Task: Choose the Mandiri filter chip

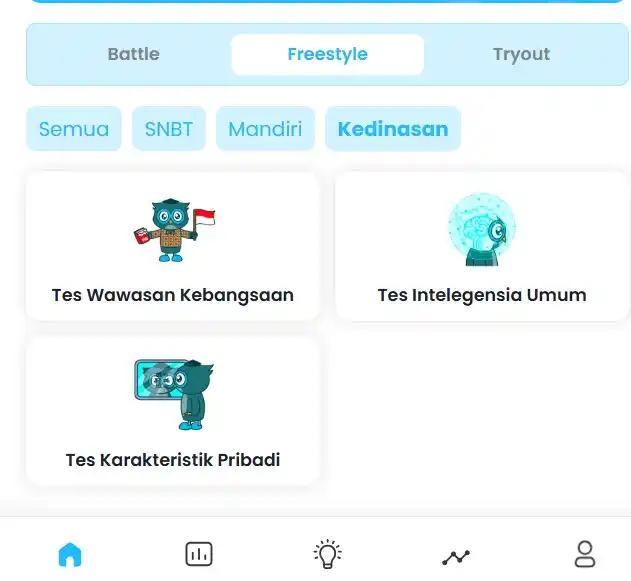Action: [x=265, y=129]
